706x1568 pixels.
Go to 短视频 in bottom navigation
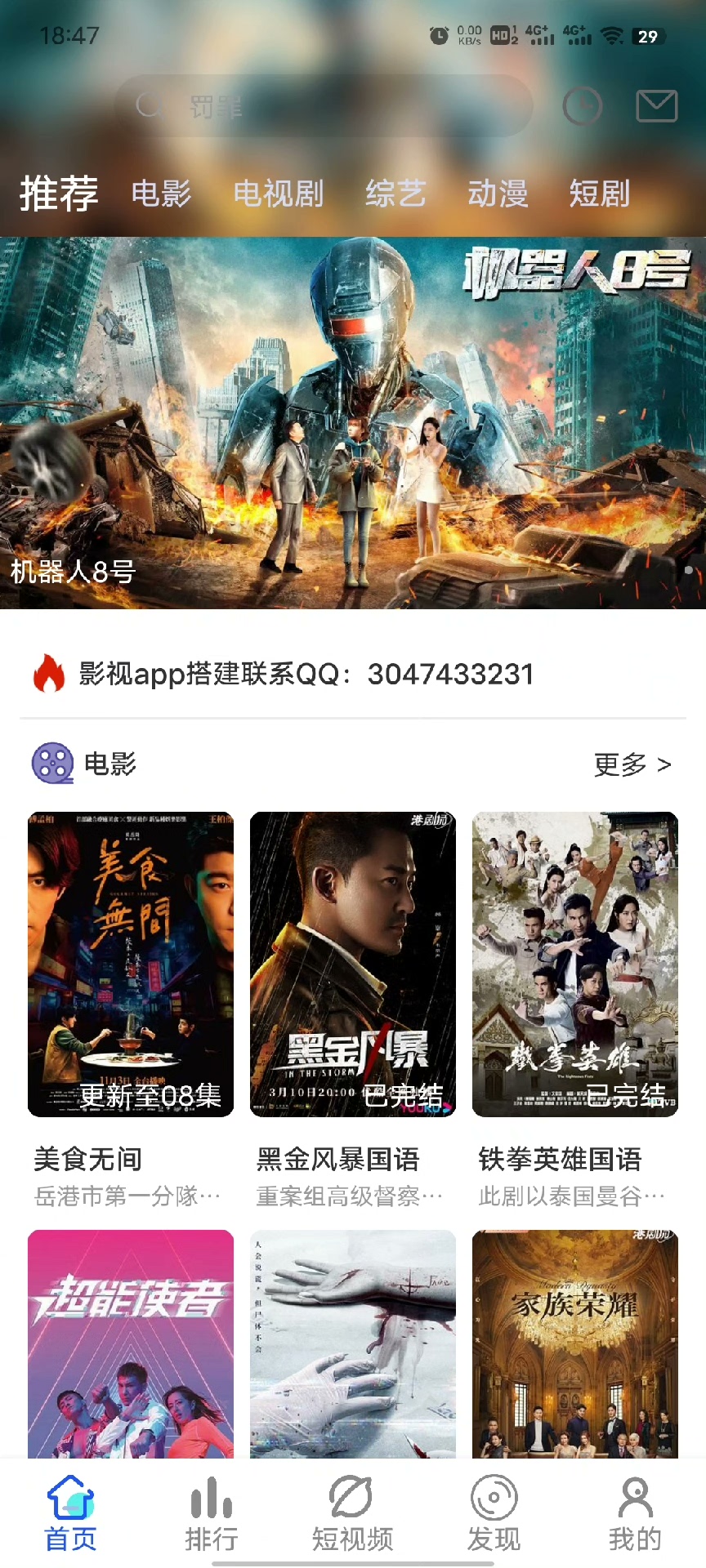(x=352, y=1514)
